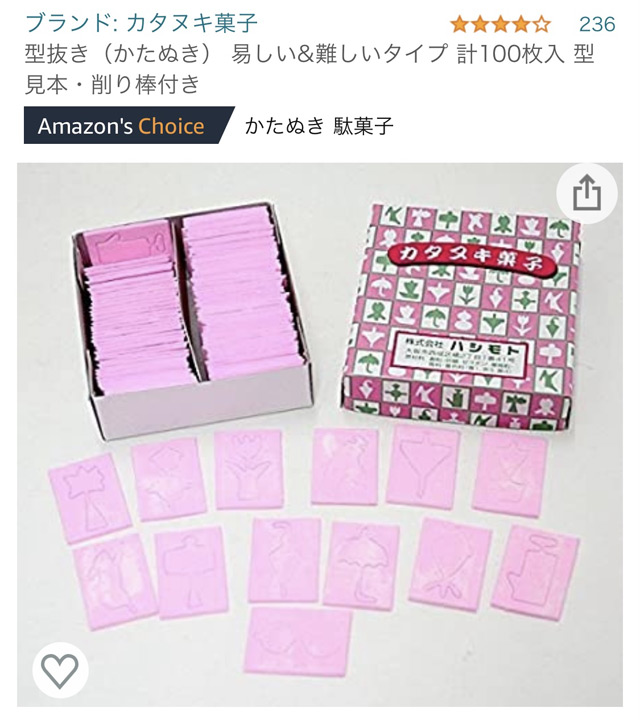
Task: Open the 236 customer ratings
Action: [x=596, y=23]
